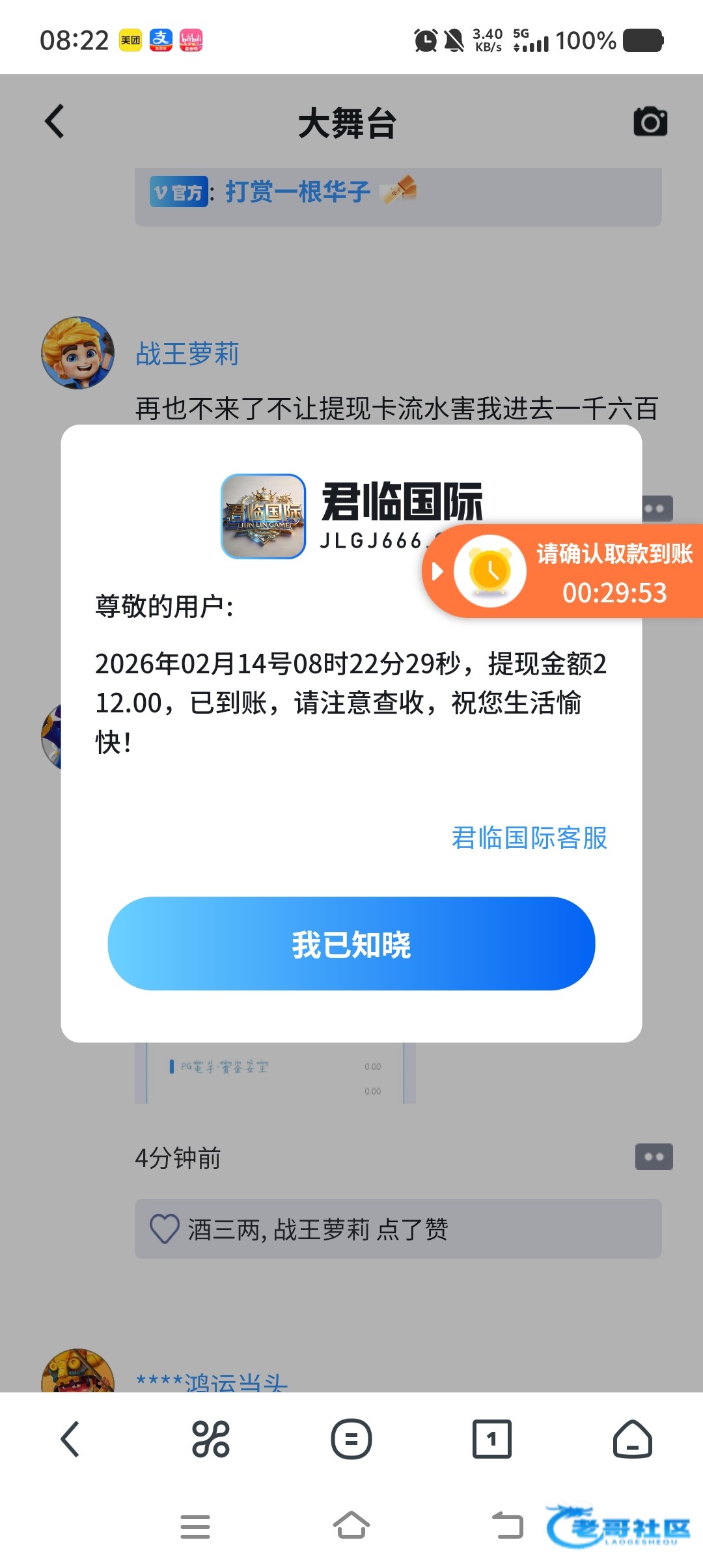This screenshot has width=703, height=1568.
Task: Tap the browser back arrow
Action: pos(70,1439)
